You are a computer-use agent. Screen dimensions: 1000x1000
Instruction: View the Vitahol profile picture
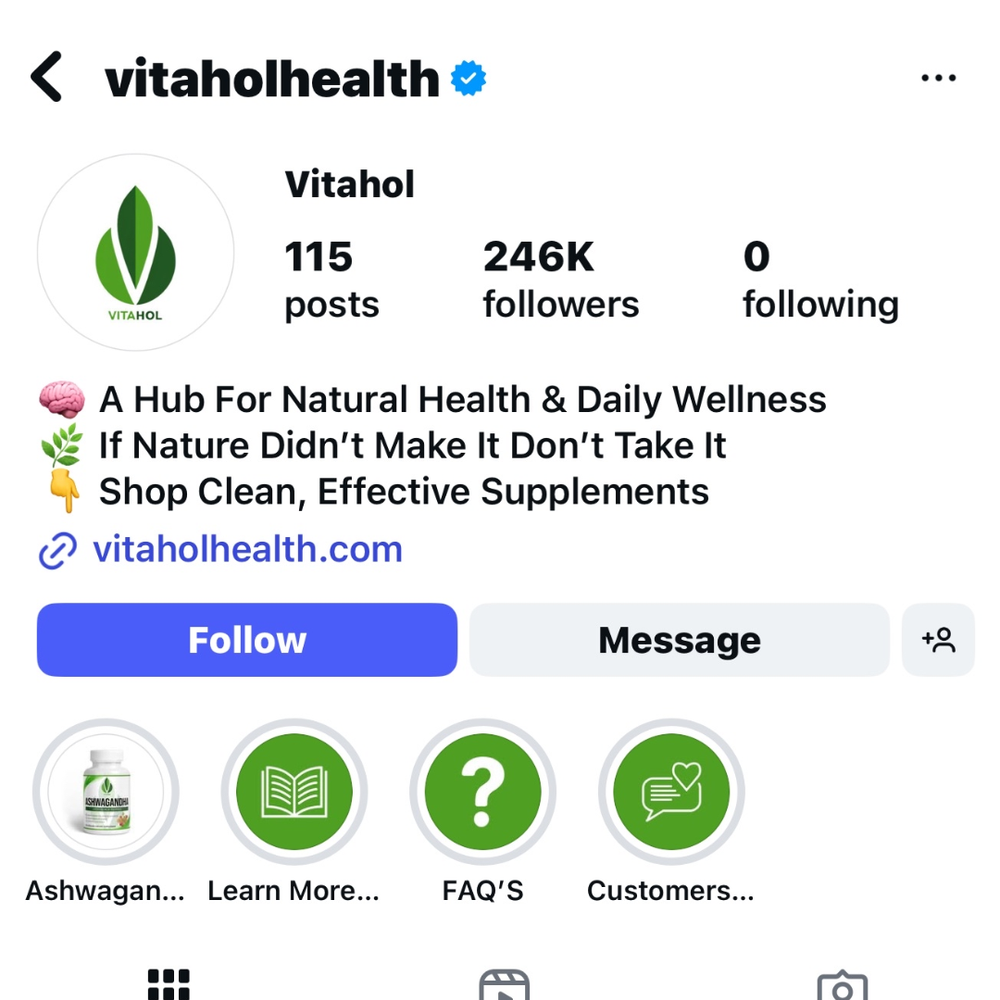pyautogui.click(x=136, y=252)
